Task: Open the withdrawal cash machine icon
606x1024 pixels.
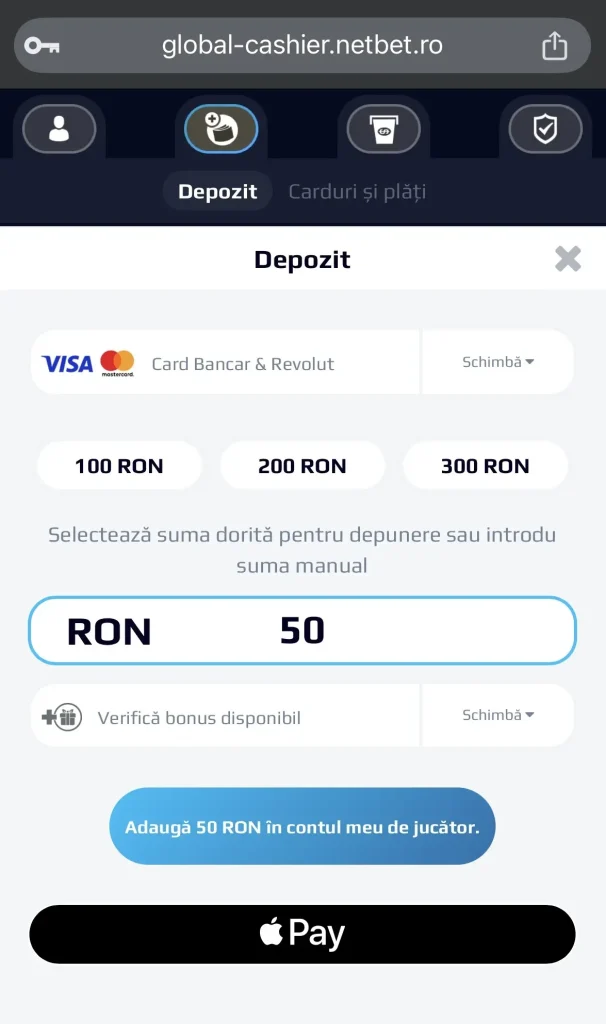Action: [x=383, y=129]
